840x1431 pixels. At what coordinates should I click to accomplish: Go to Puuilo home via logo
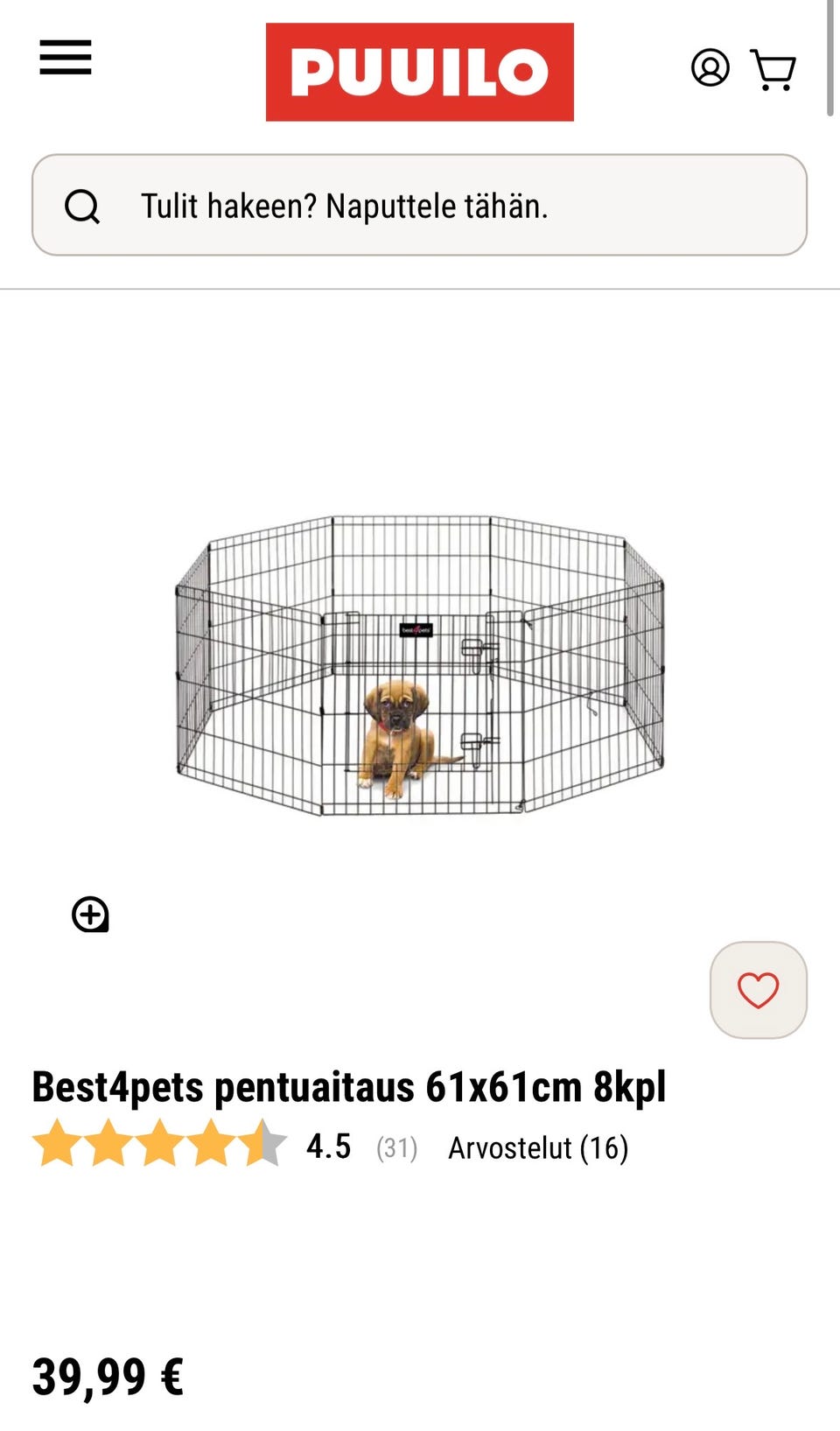[x=420, y=72]
